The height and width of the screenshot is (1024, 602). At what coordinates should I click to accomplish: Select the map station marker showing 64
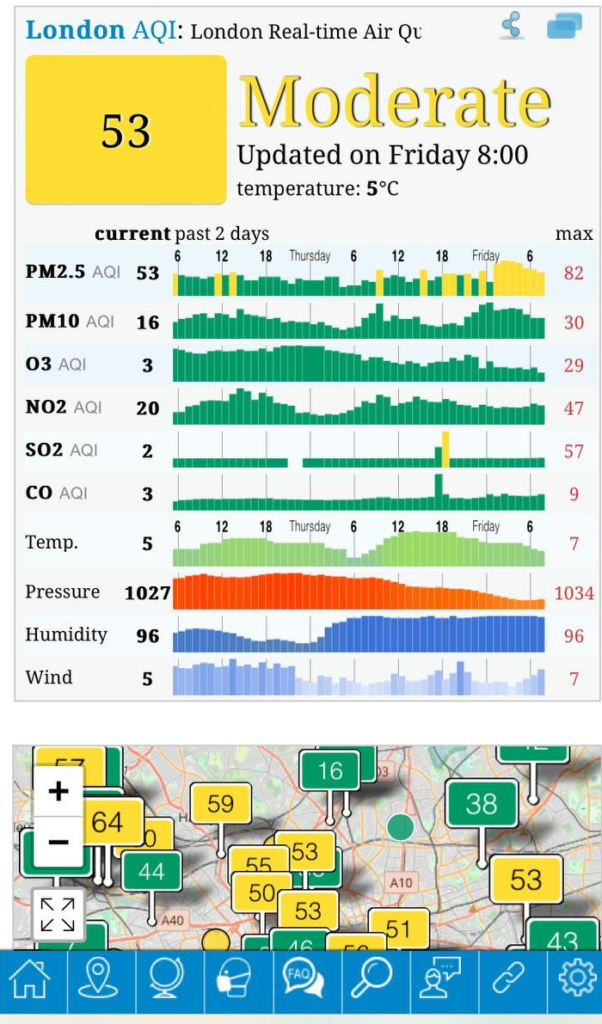(x=108, y=822)
